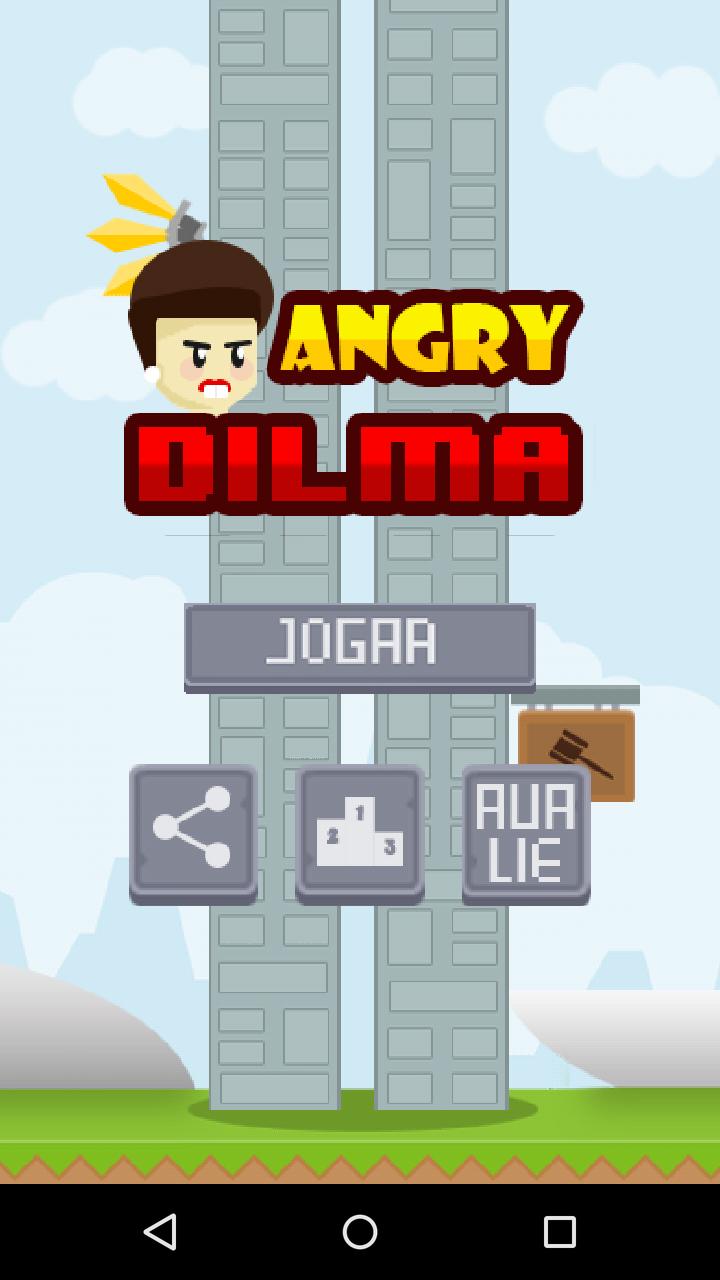
Task: Start the game with the JOGAR button
Action: (359, 643)
